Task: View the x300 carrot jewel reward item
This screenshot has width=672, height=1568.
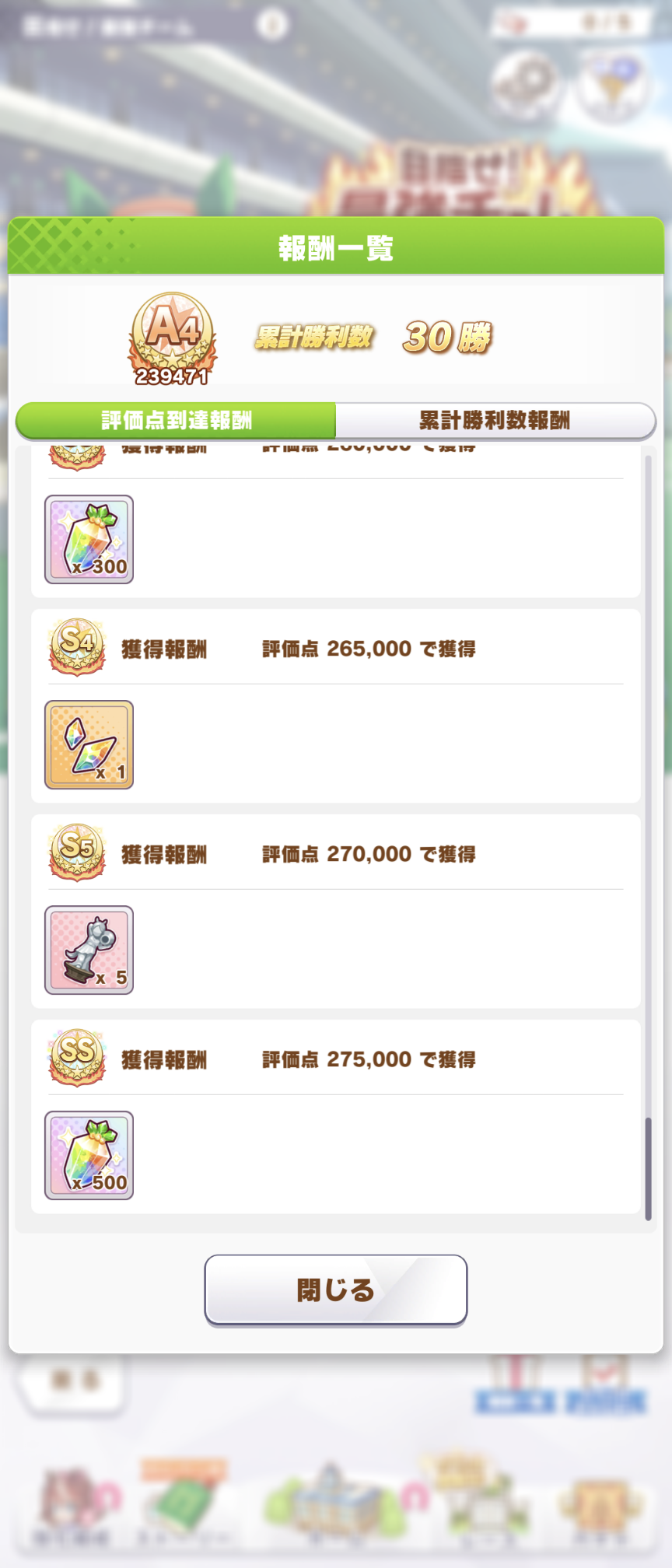Action: pos(89,539)
